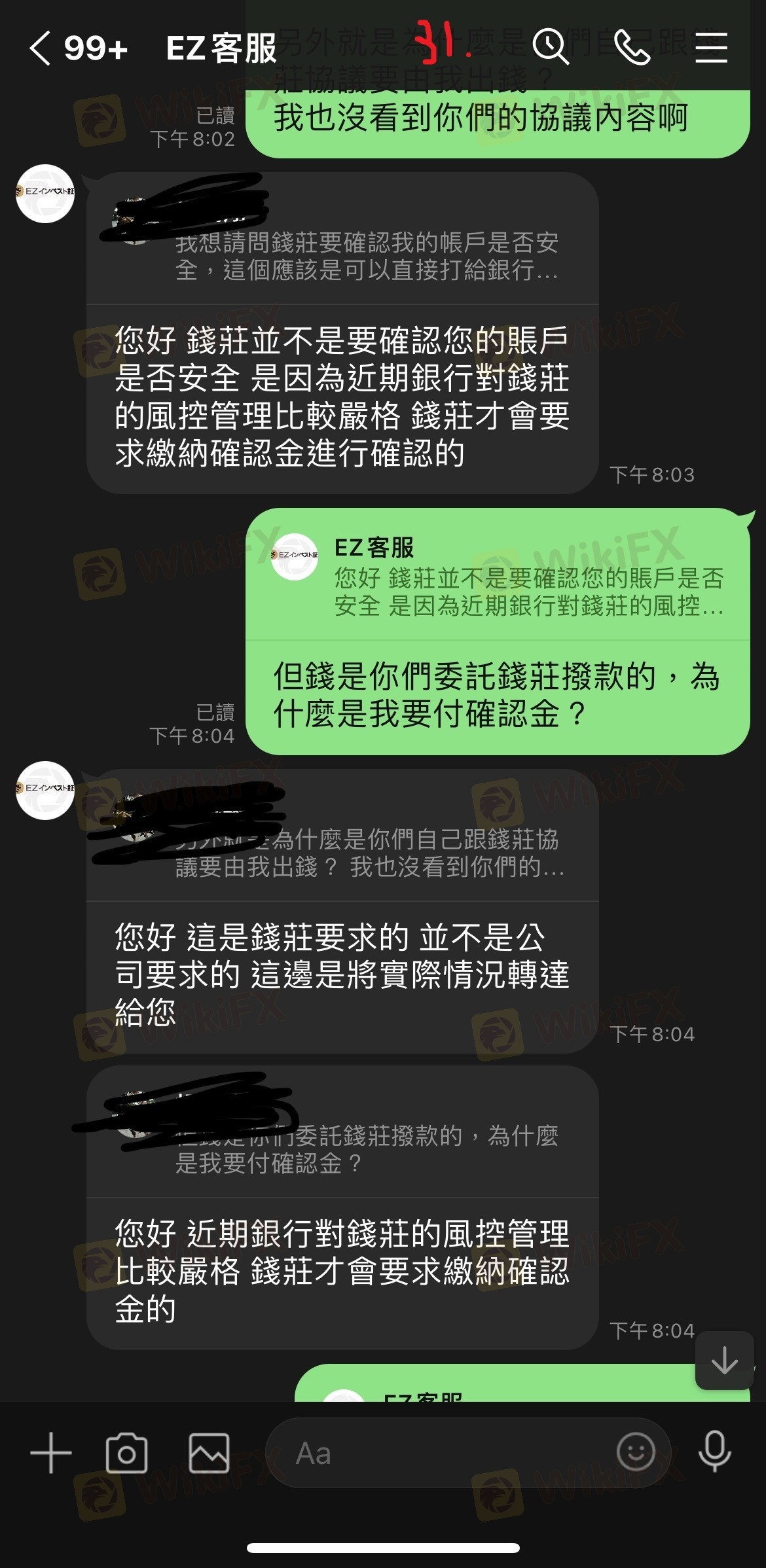
Task: Open the plus attachment menu
Action: pos(51,1453)
